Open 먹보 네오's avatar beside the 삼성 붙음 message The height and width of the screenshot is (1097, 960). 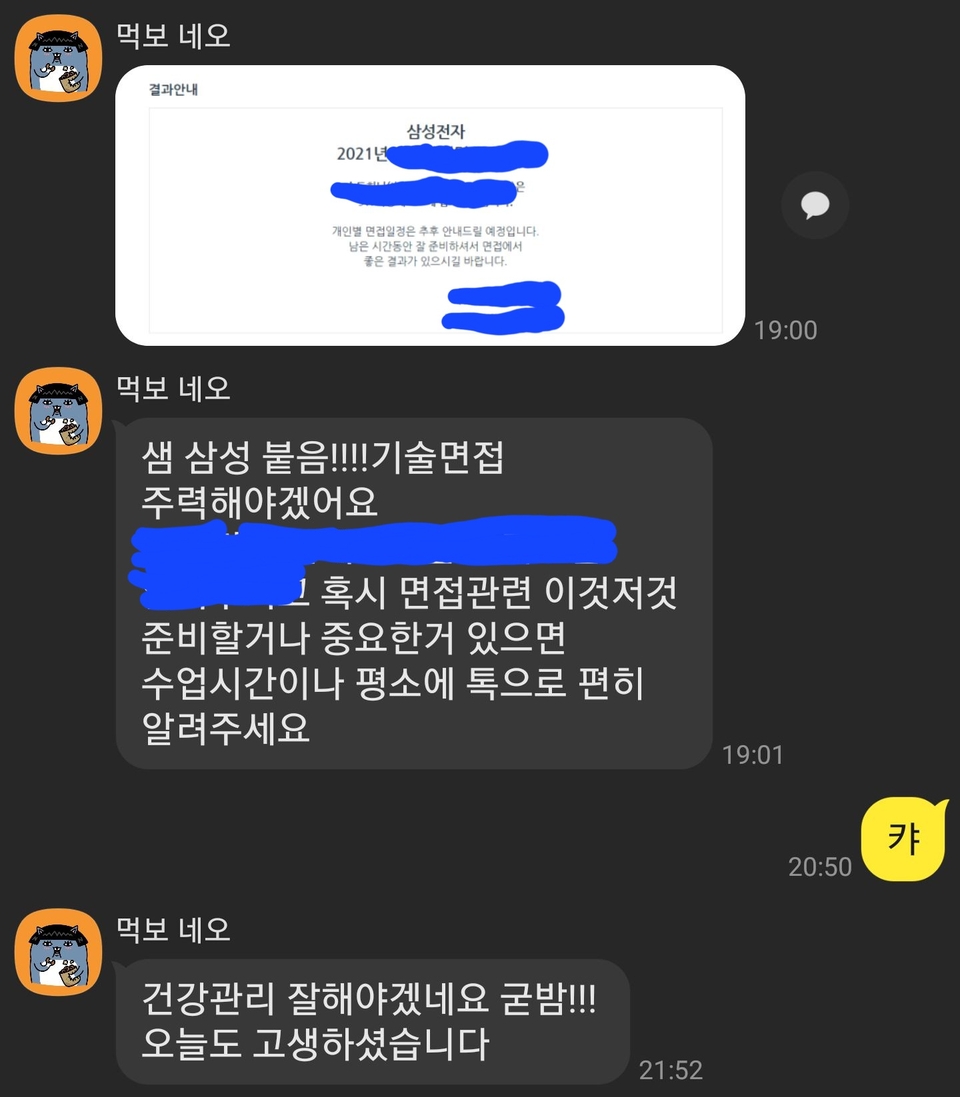pos(58,411)
